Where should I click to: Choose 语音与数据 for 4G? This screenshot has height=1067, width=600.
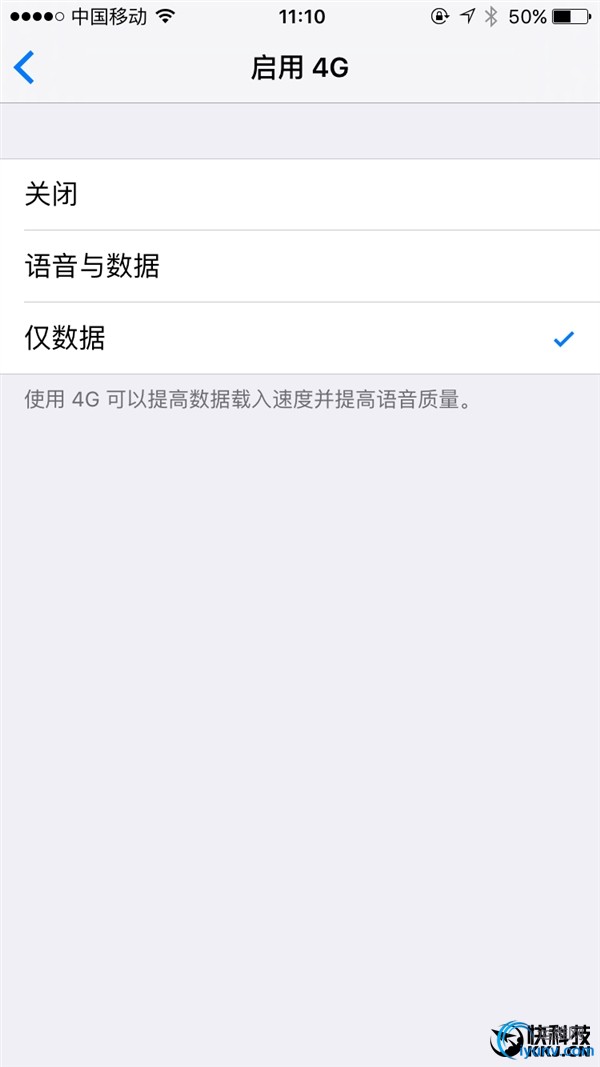300,266
